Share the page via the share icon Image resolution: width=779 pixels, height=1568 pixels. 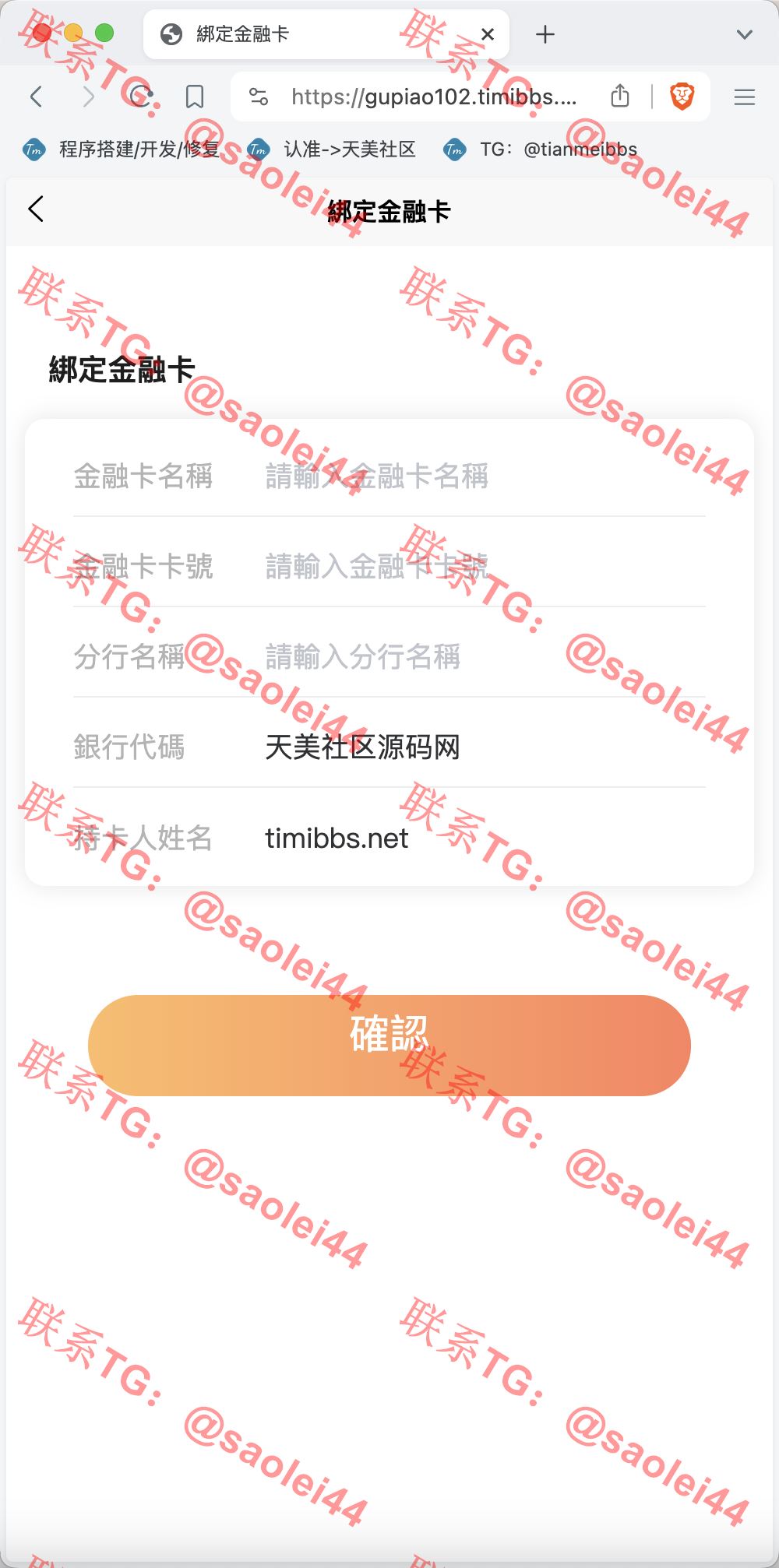tap(620, 96)
